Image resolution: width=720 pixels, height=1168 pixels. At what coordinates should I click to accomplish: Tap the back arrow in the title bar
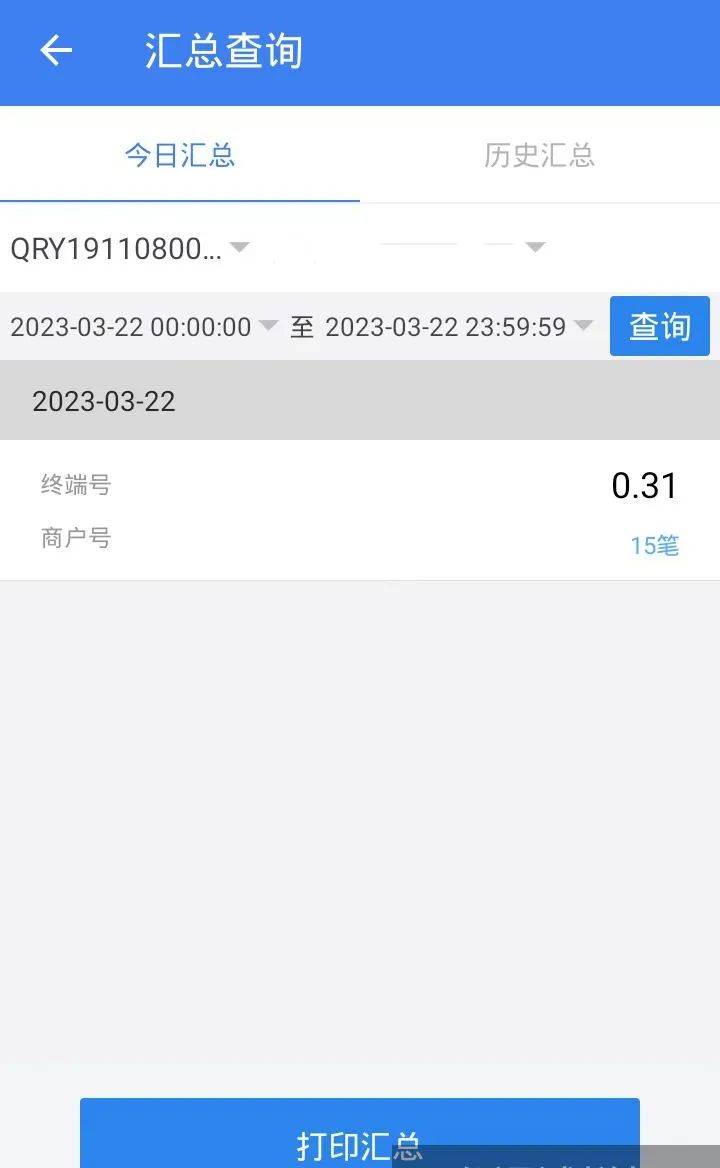pos(56,52)
